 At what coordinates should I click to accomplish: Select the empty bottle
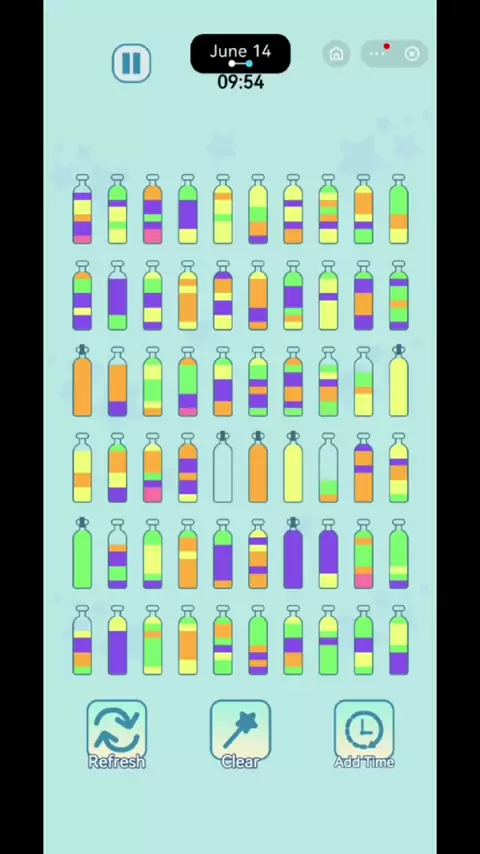(x=223, y=467)
